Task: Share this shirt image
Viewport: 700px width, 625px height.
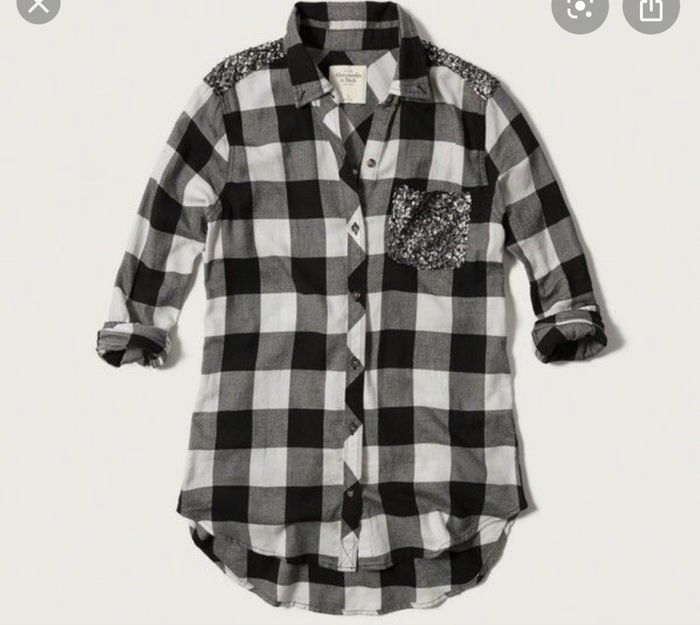Action: pos(651,9)
